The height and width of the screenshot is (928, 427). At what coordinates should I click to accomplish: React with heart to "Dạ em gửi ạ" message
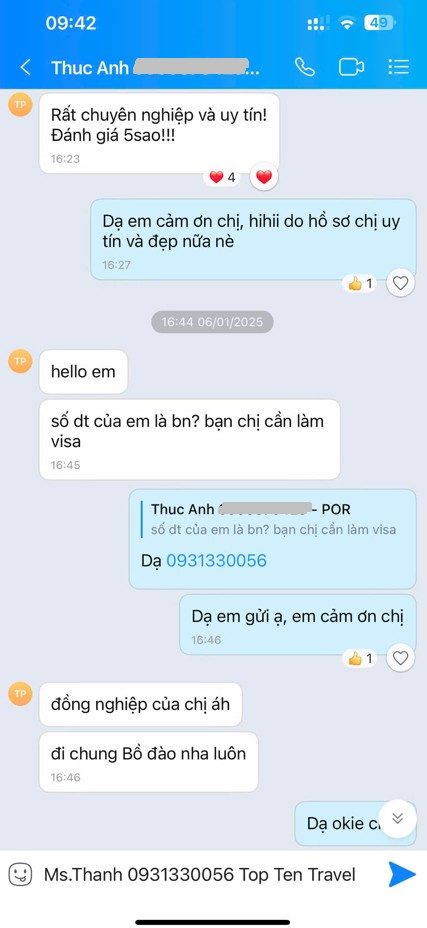tap(401, 658)
